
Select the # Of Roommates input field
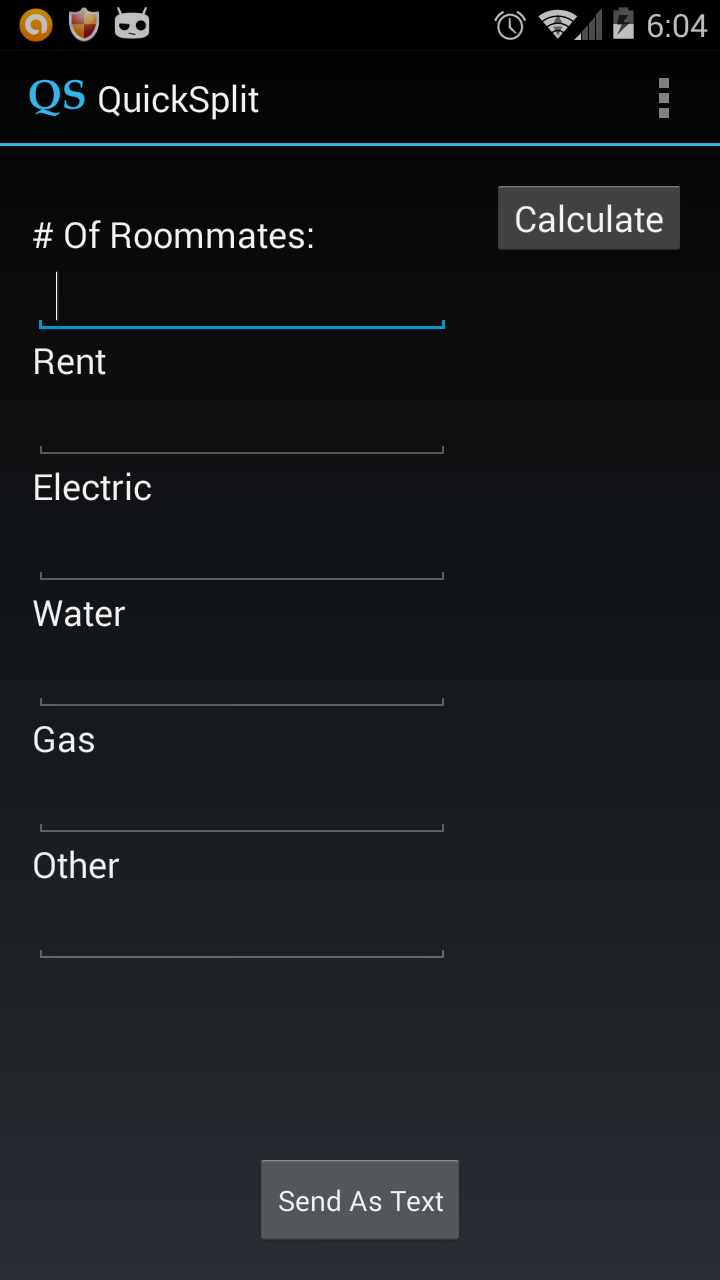click(x=240, y=295)
